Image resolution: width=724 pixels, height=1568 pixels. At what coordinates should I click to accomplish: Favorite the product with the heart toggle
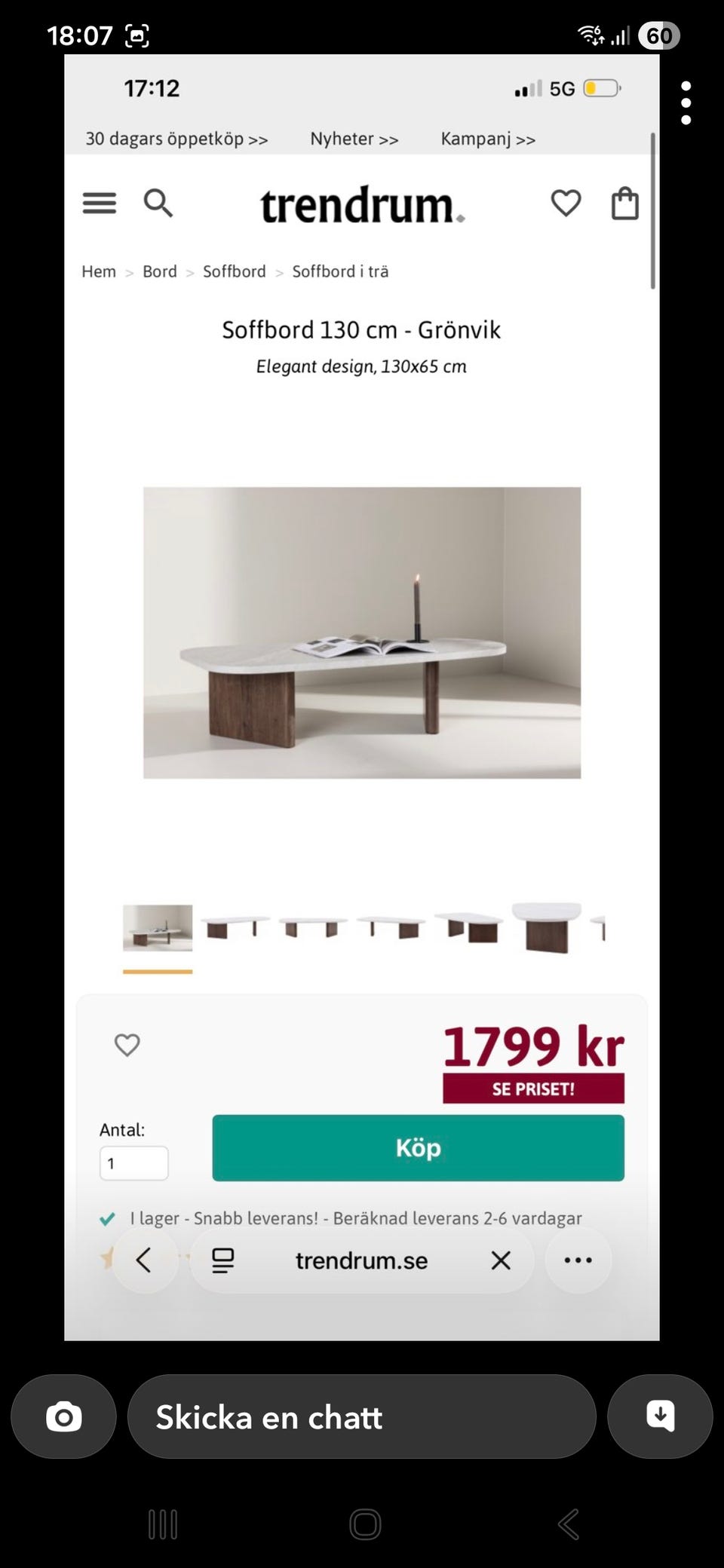click(x=126, y=1046)
